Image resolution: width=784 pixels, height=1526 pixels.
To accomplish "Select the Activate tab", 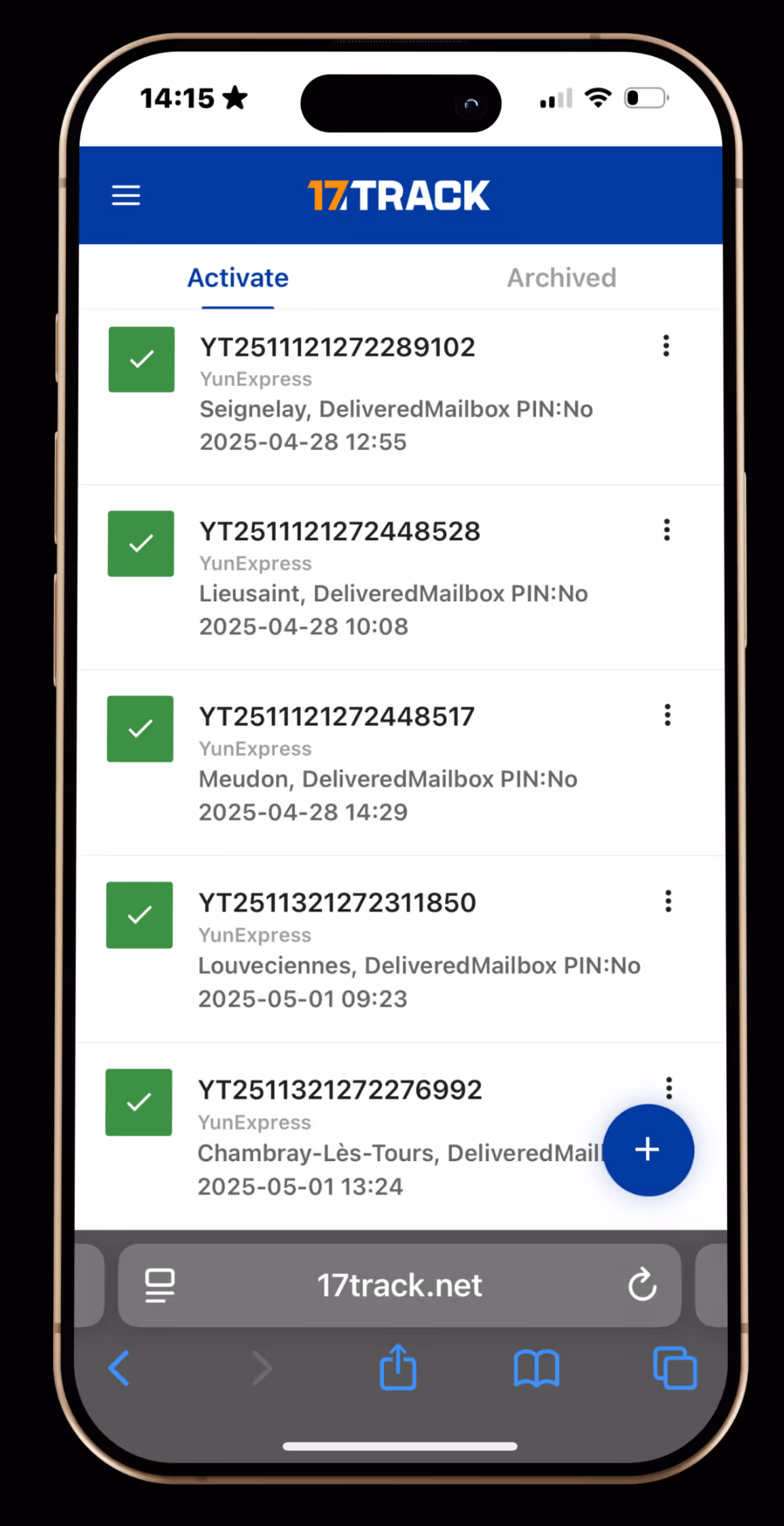I will click(x=238, y=277).
